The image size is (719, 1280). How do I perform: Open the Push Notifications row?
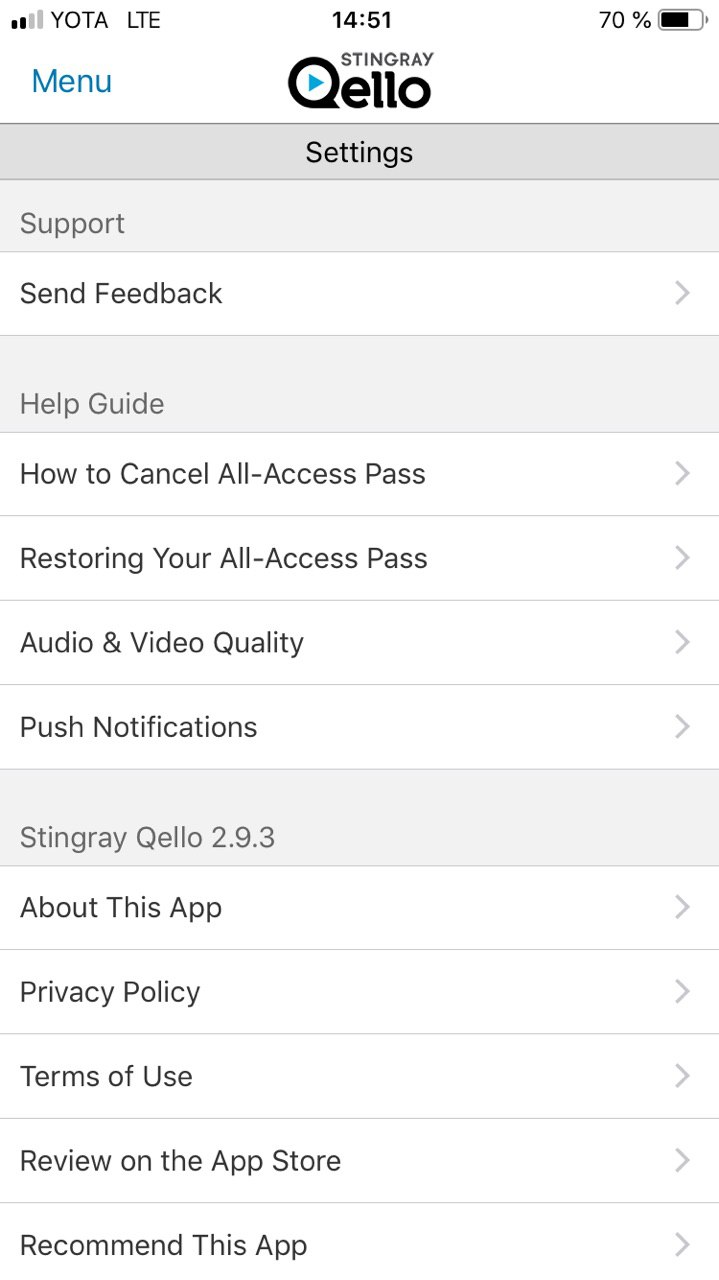359,727
